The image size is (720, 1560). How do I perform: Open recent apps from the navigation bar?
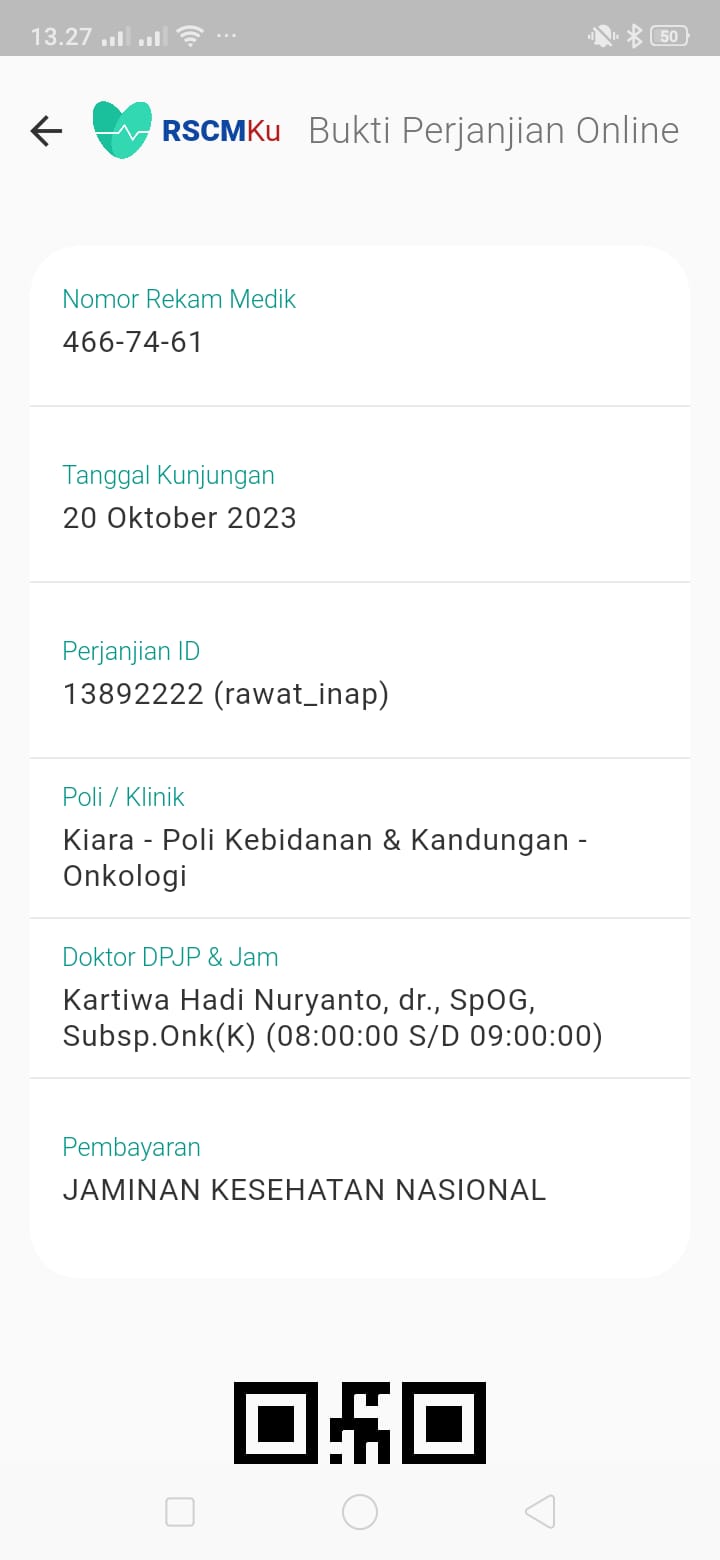(180, 1511)
